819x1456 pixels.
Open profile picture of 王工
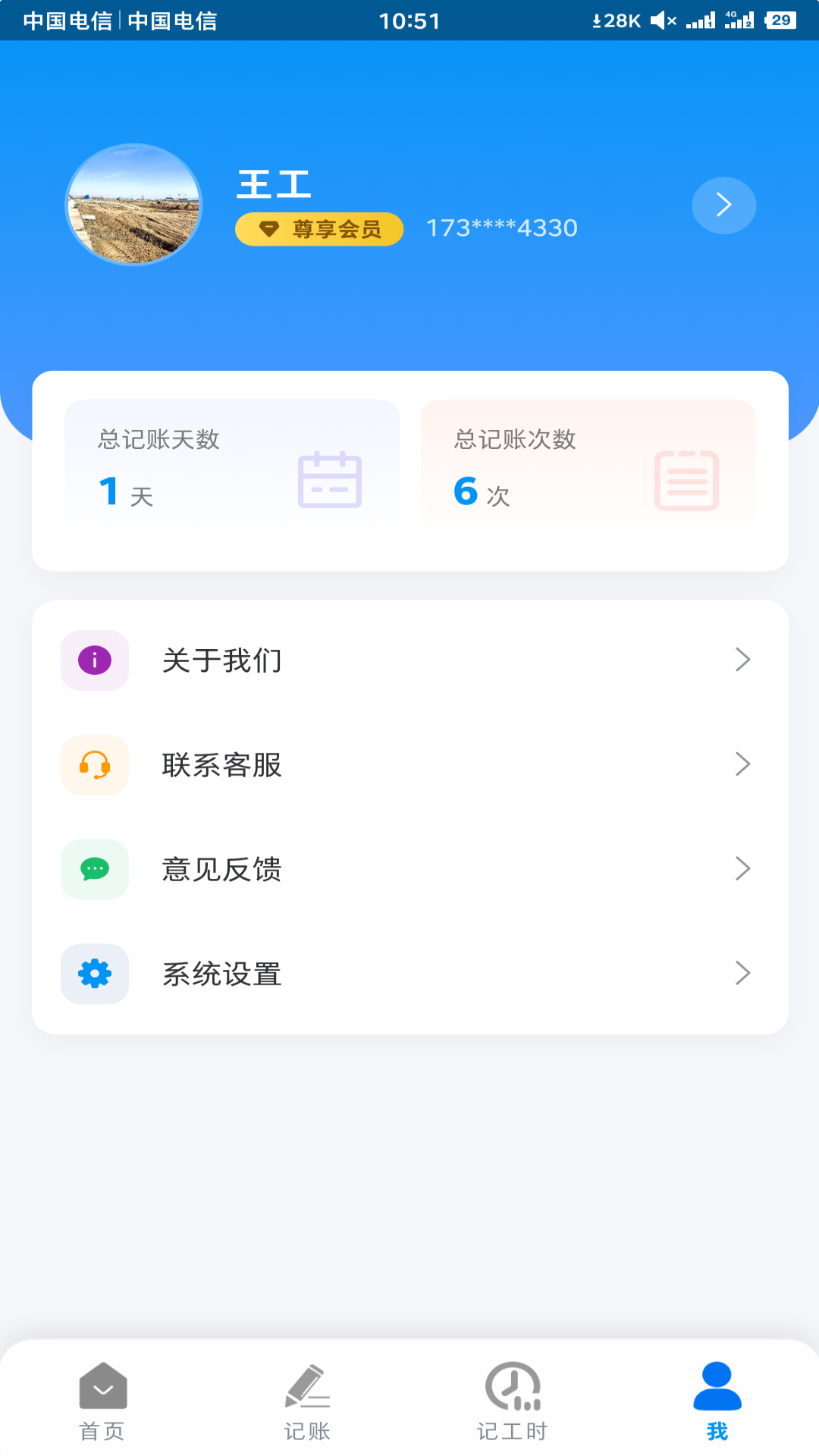(133, 205)
